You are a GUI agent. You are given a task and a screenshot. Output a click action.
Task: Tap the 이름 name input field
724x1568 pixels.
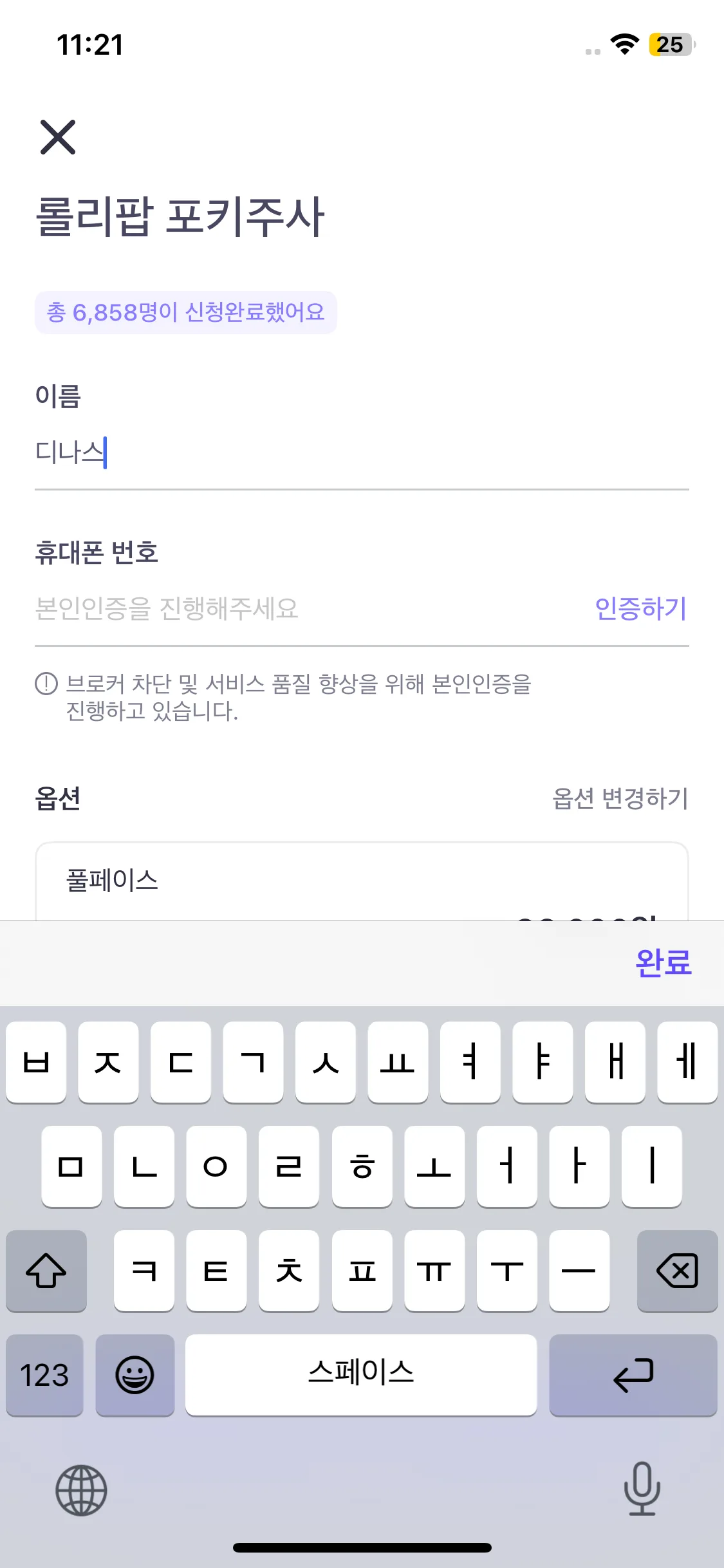[x=360, y=453]
